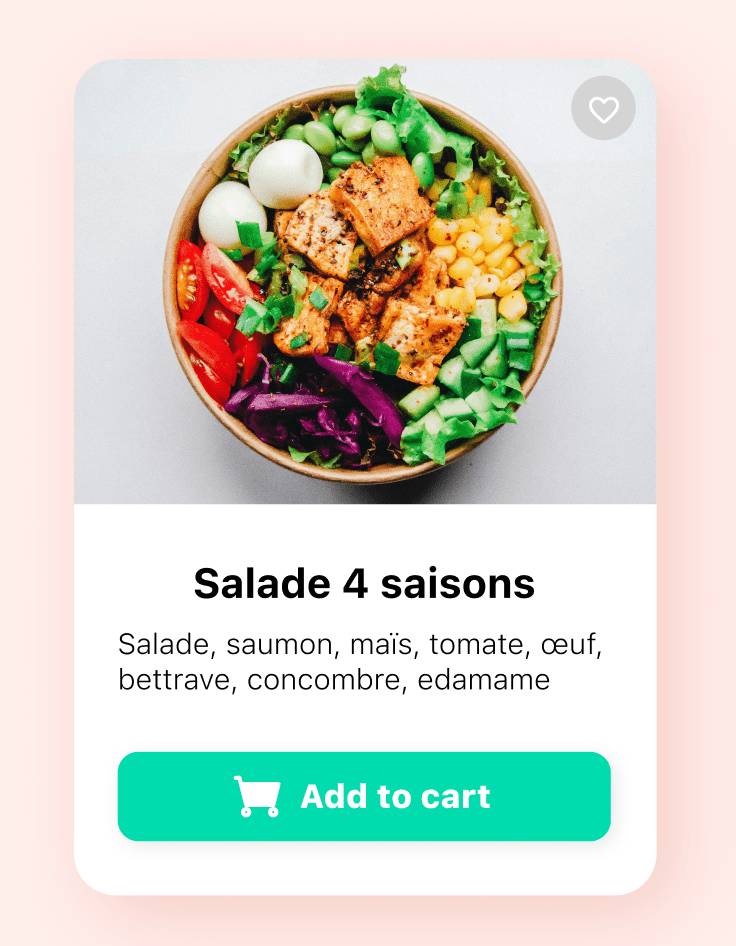The image size is (736, 946).
Task: Click the salad bowl photo
Action: (364, 285)
